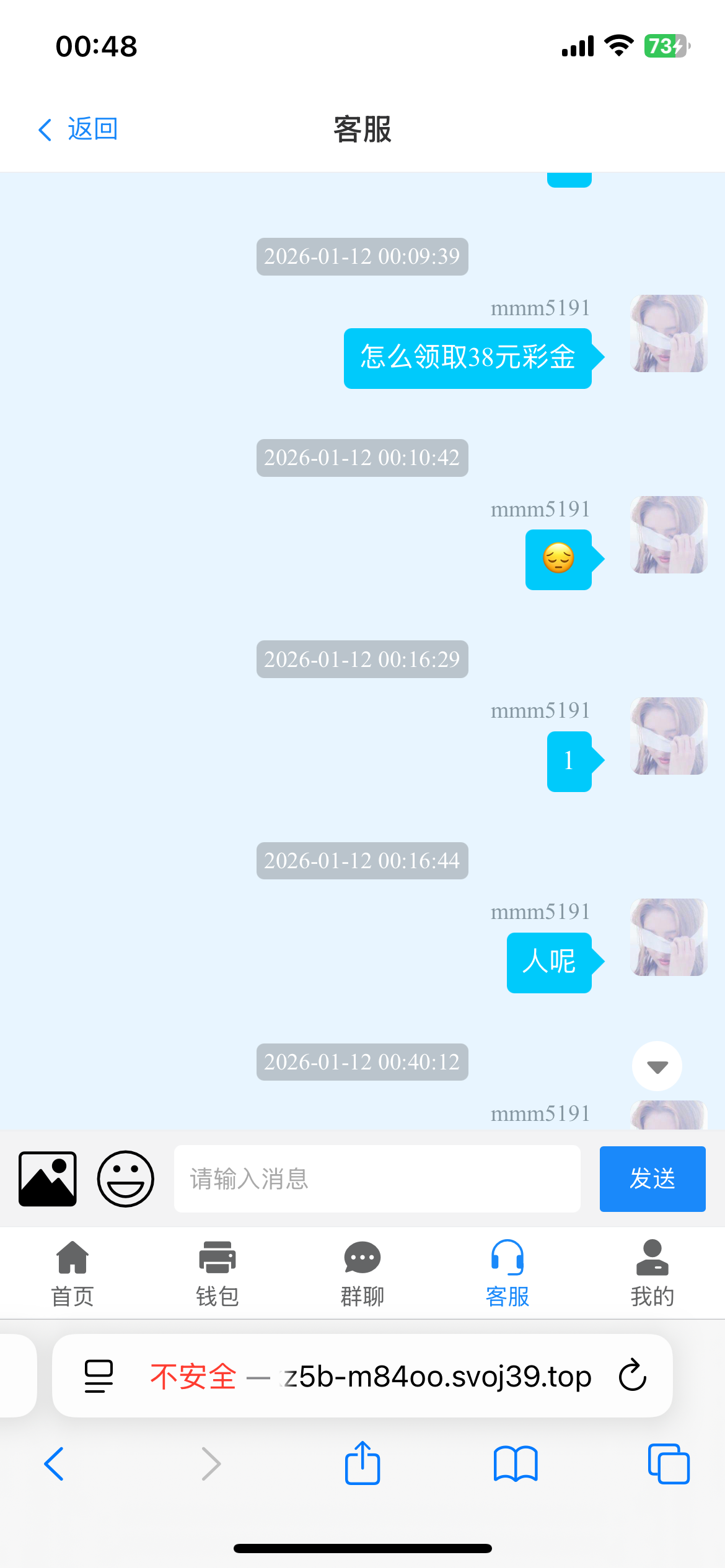Send the message with 发送
The height and width of the screenshot is (1568, 725).
pos(652,1178)
